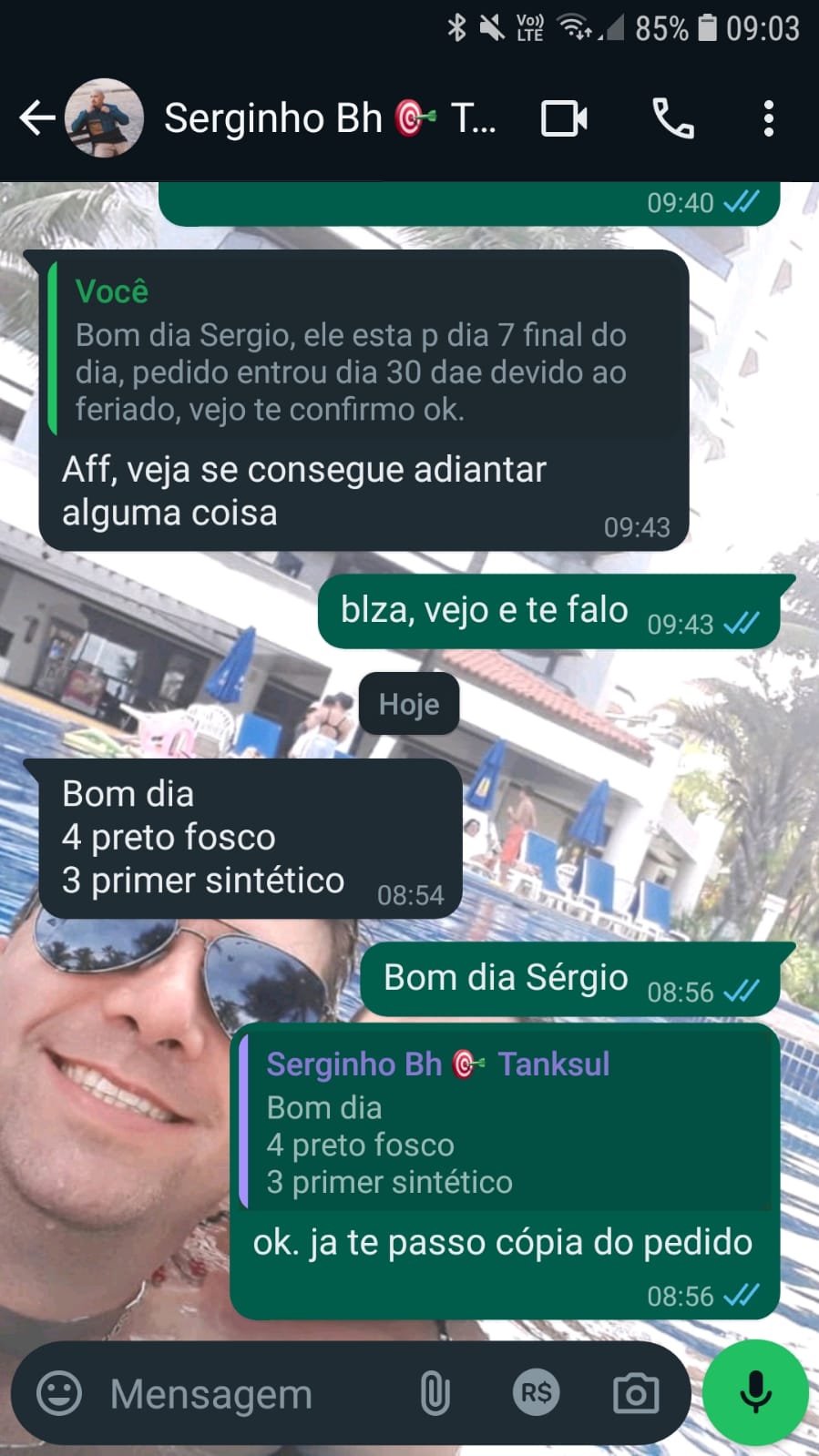Image resolution: width=819 pixels, height=1456 pixels.
Task: Open the camera to send a photo
Action: (635, 1393)
